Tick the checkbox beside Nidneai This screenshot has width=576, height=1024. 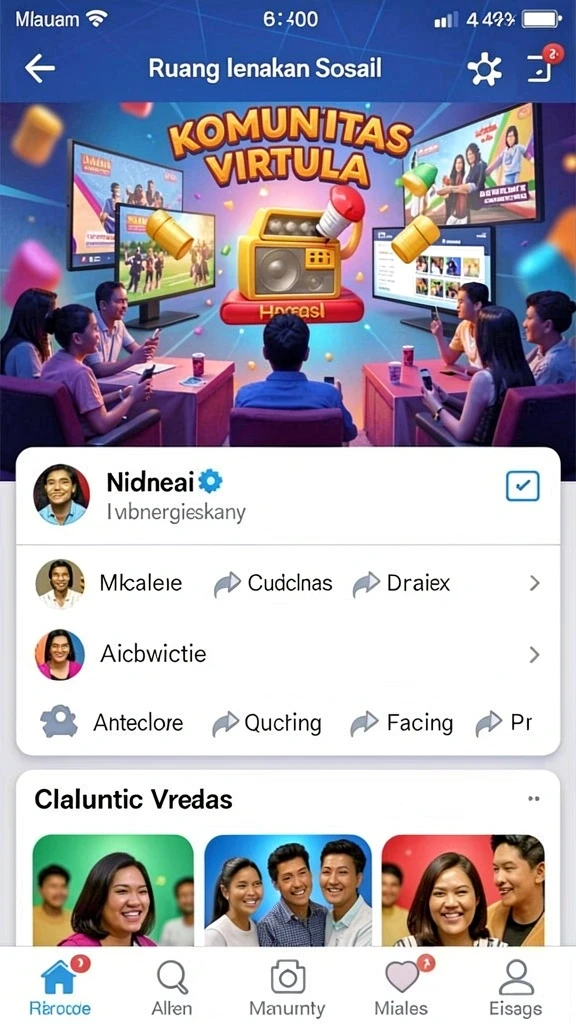coord(522,486)
